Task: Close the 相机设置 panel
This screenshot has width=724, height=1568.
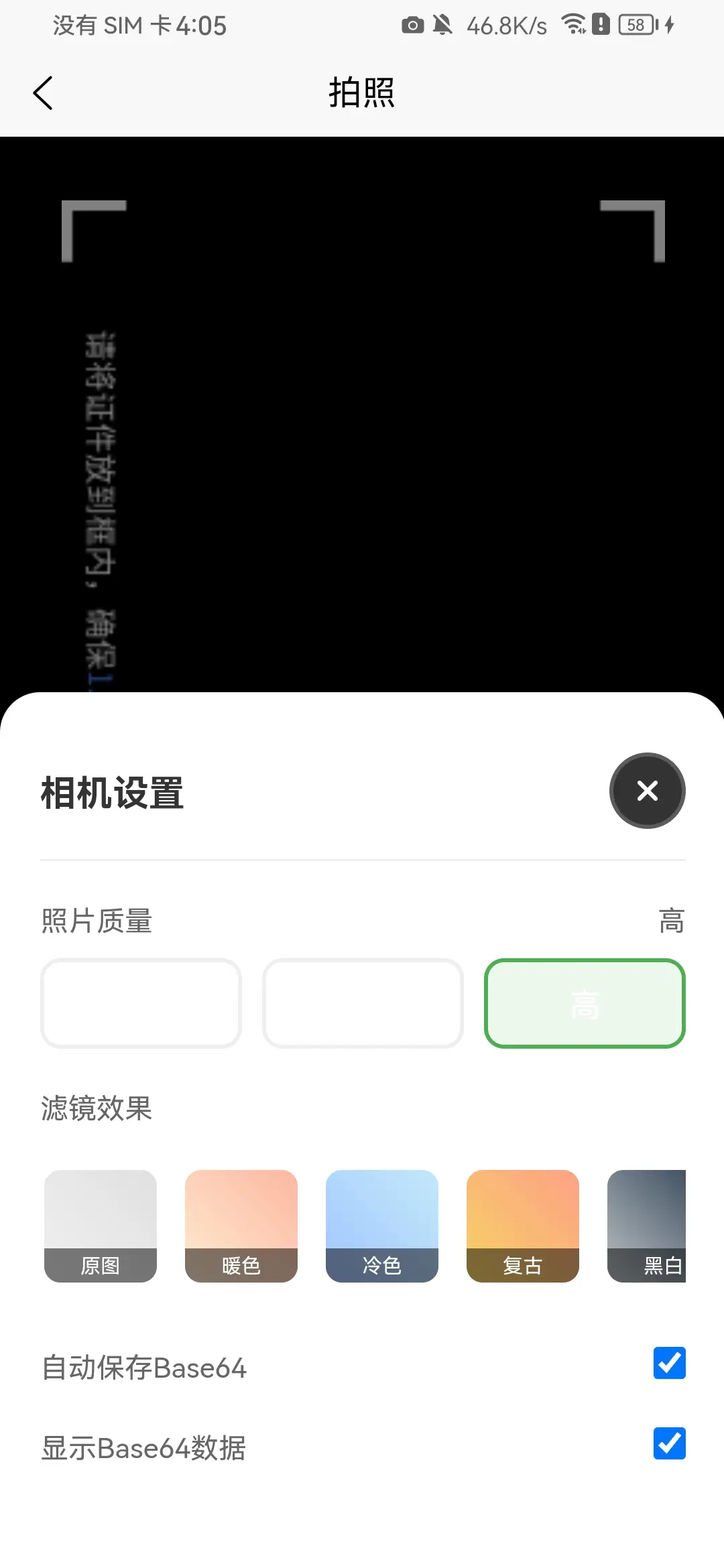Action: [x=647, y=791]
